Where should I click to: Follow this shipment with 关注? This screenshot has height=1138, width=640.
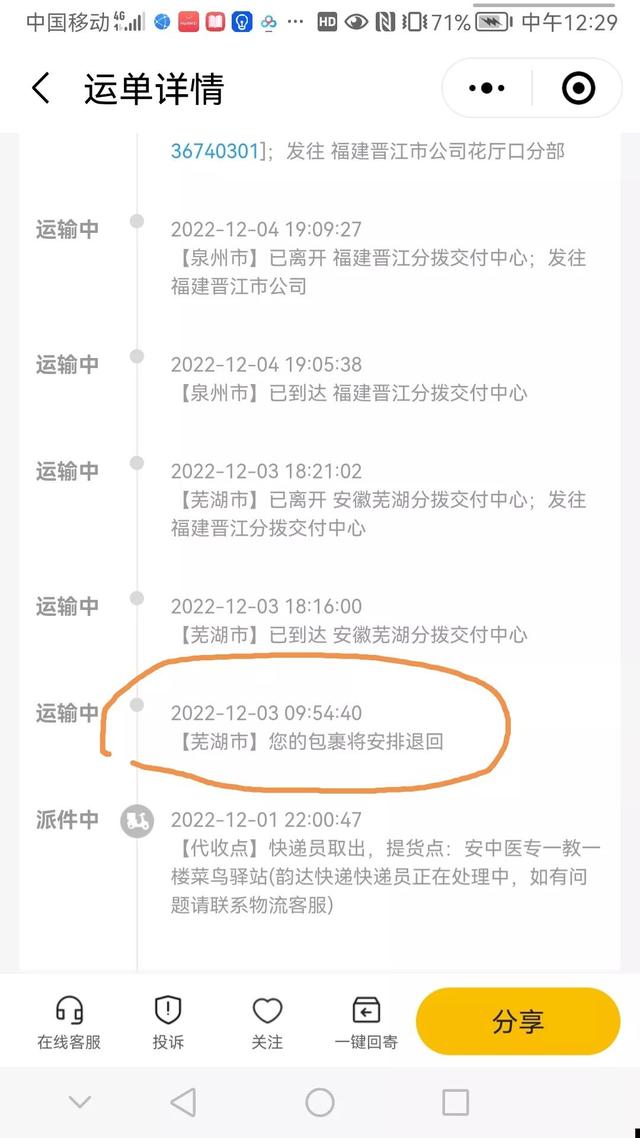267,1023
